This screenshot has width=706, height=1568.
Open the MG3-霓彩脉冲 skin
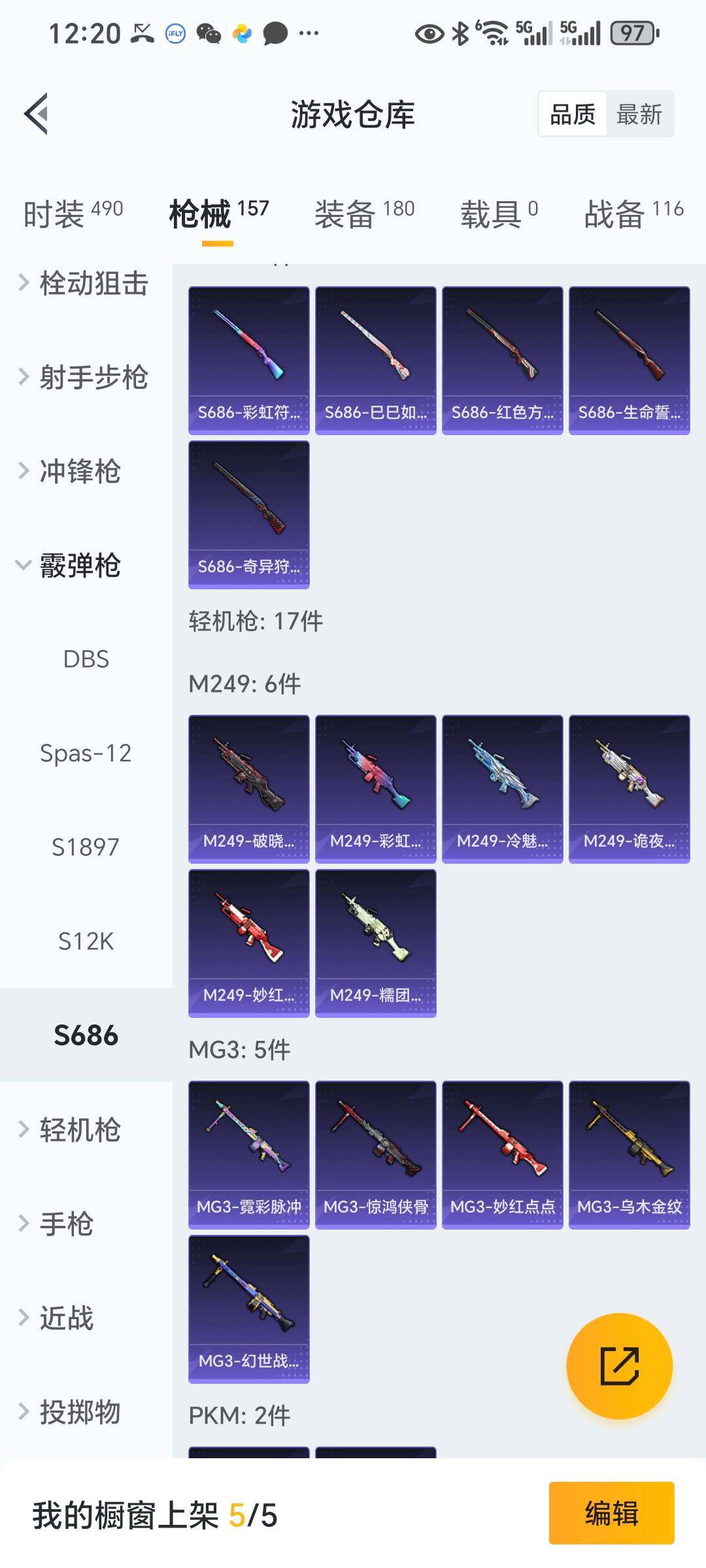coord(249,1154)
